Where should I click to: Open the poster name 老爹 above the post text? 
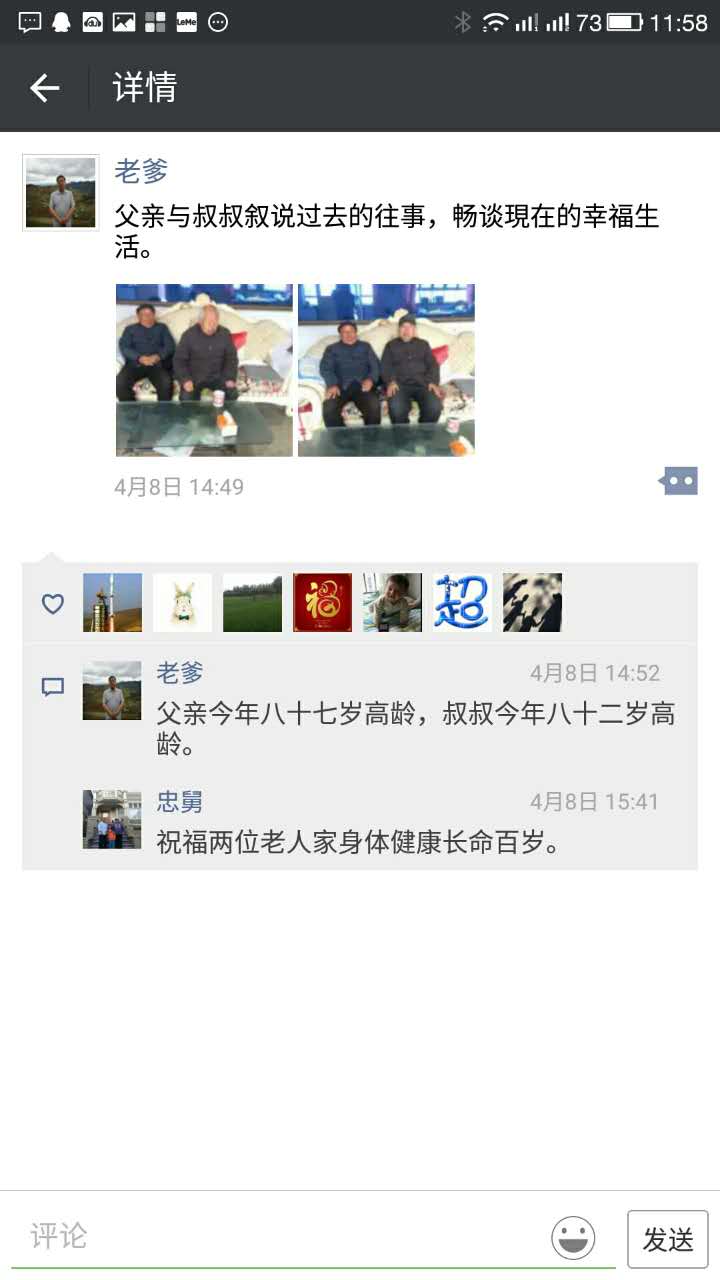tap(142, 171)
